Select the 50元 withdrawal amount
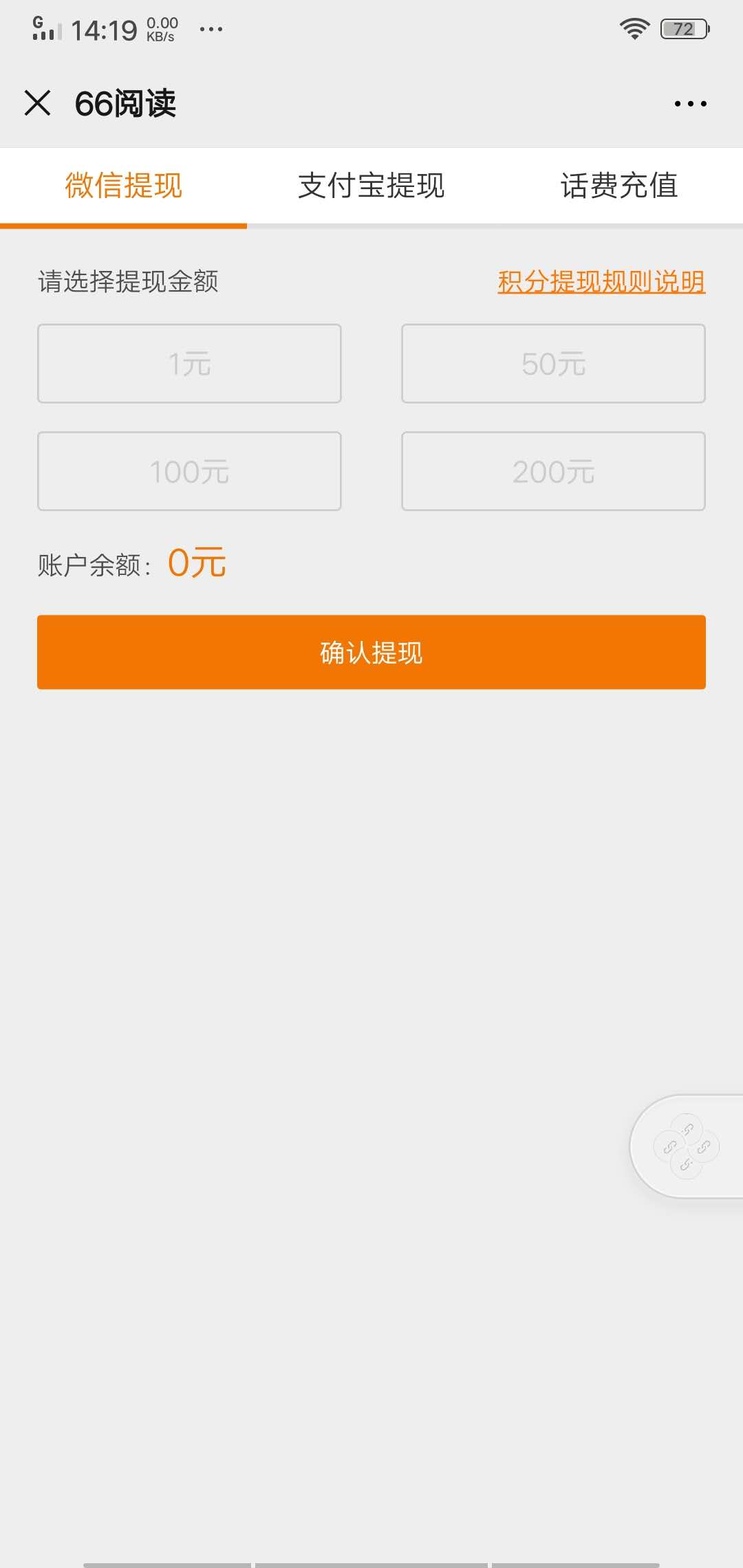The width and height of the screenshot is (743, 1568). point(553,363)
